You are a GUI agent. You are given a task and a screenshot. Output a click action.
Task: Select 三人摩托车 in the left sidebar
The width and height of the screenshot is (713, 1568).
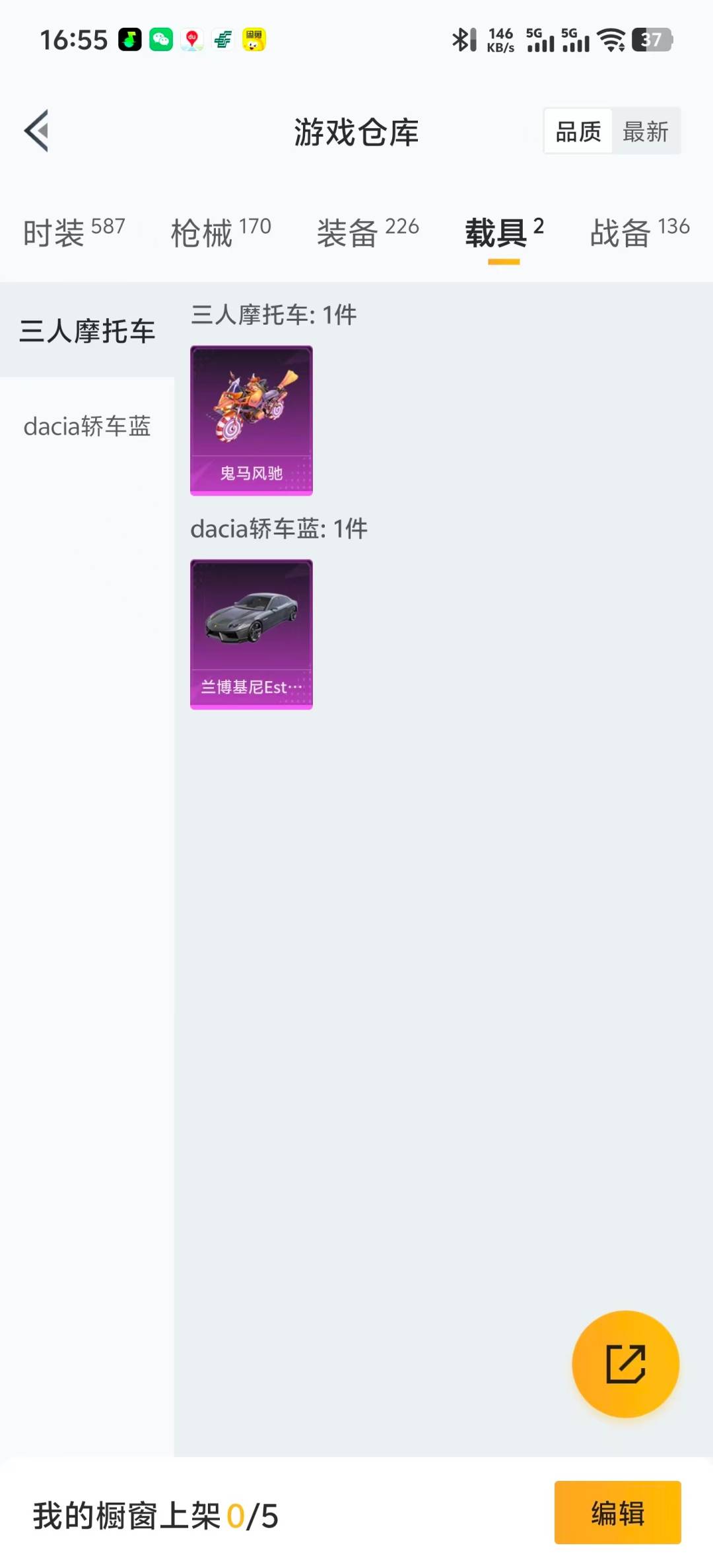(86, 330)
